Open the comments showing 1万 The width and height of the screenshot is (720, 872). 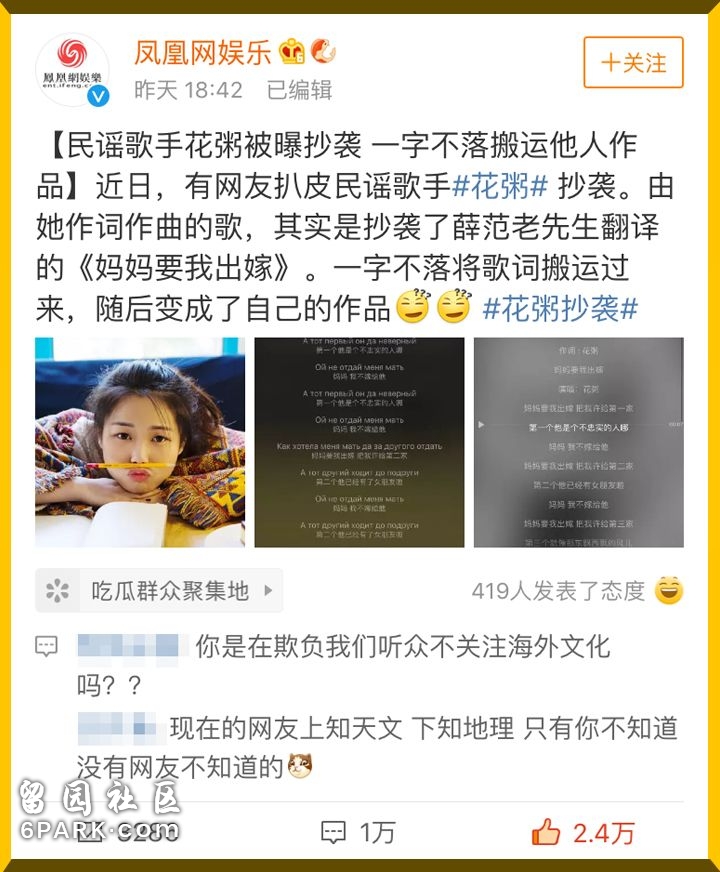point(358,831)
